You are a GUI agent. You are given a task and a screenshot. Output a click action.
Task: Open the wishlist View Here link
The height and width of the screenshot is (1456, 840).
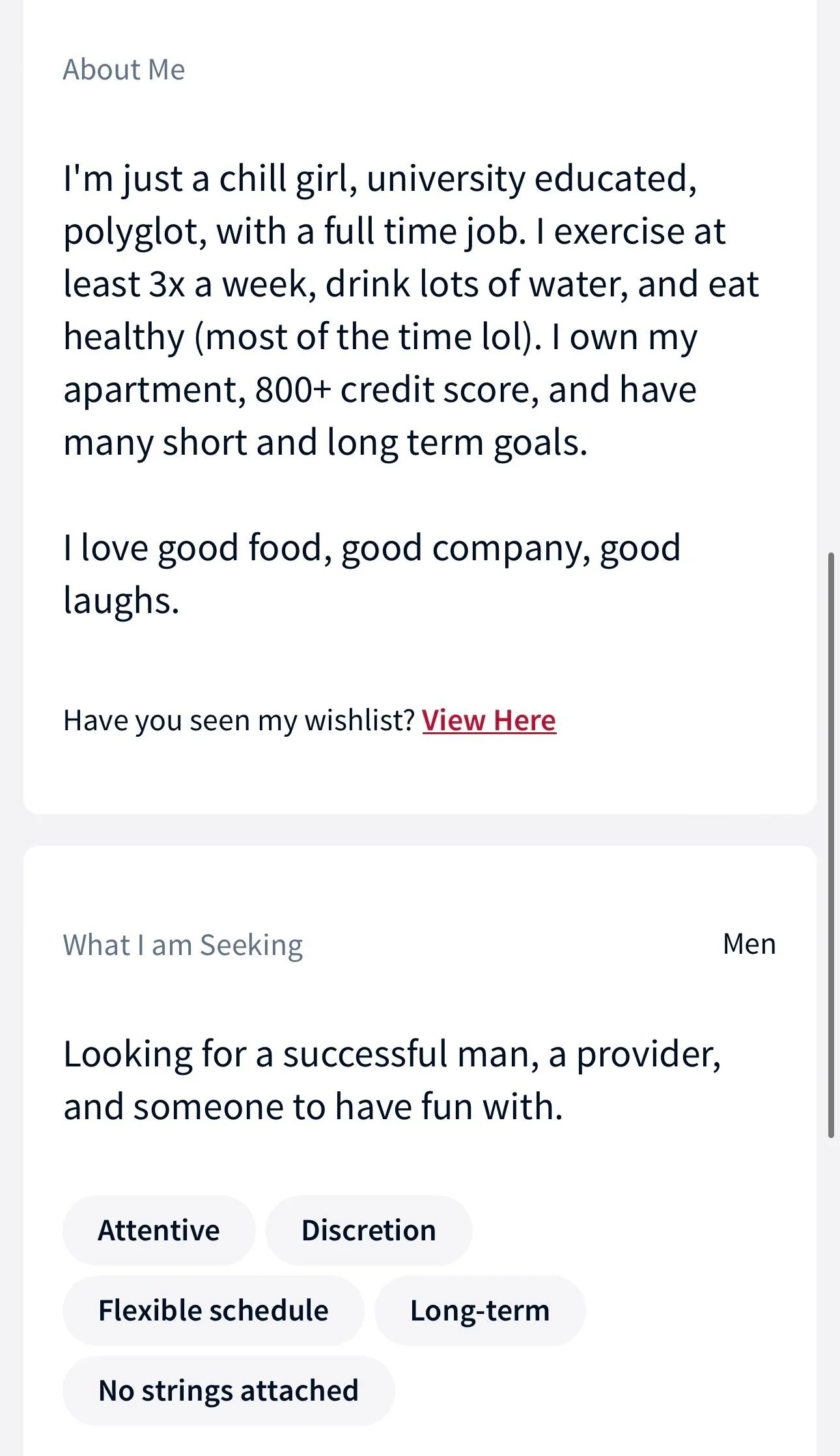[489, 721]
